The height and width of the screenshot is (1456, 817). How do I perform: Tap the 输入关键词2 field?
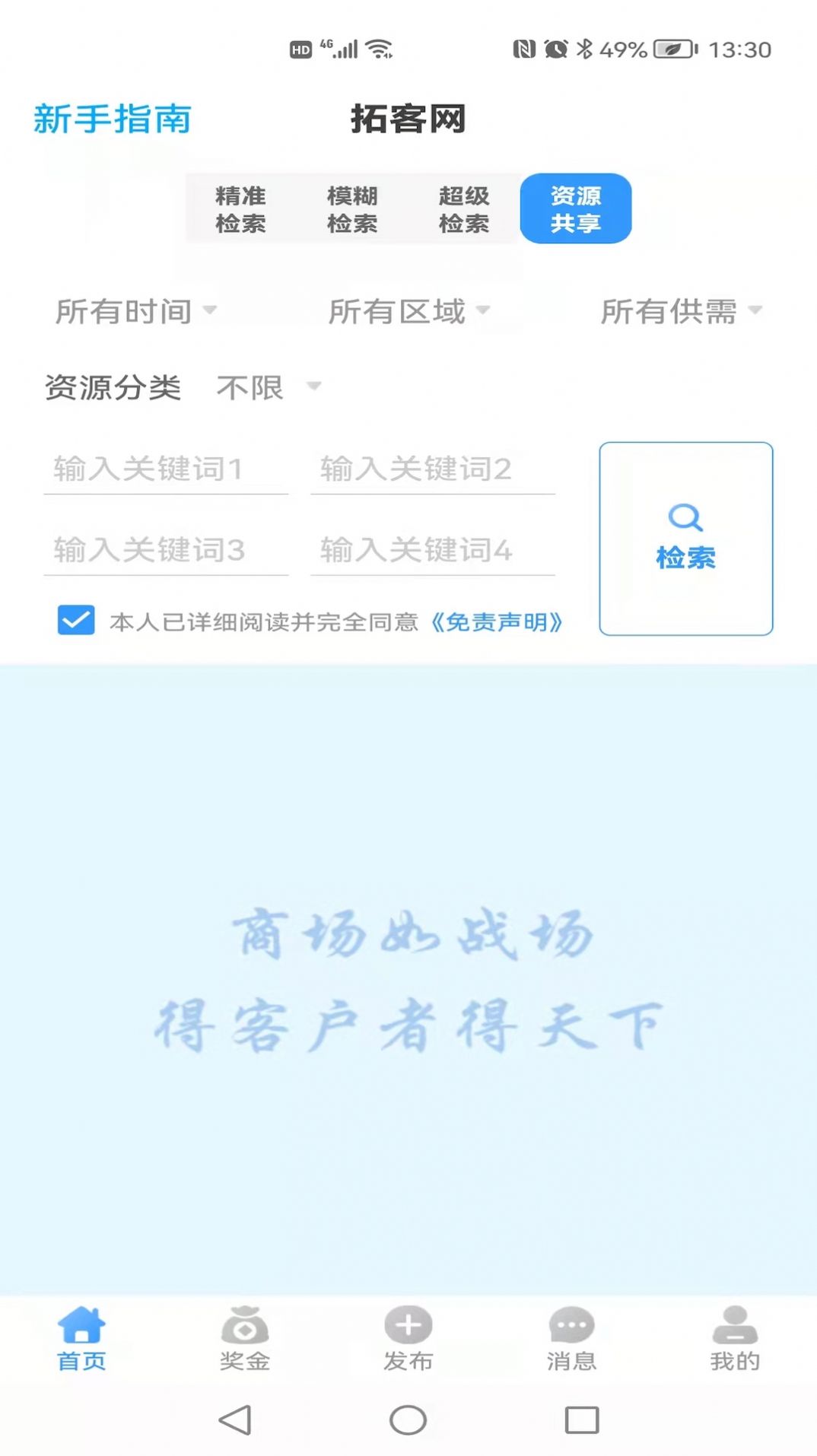click(433, 469)
